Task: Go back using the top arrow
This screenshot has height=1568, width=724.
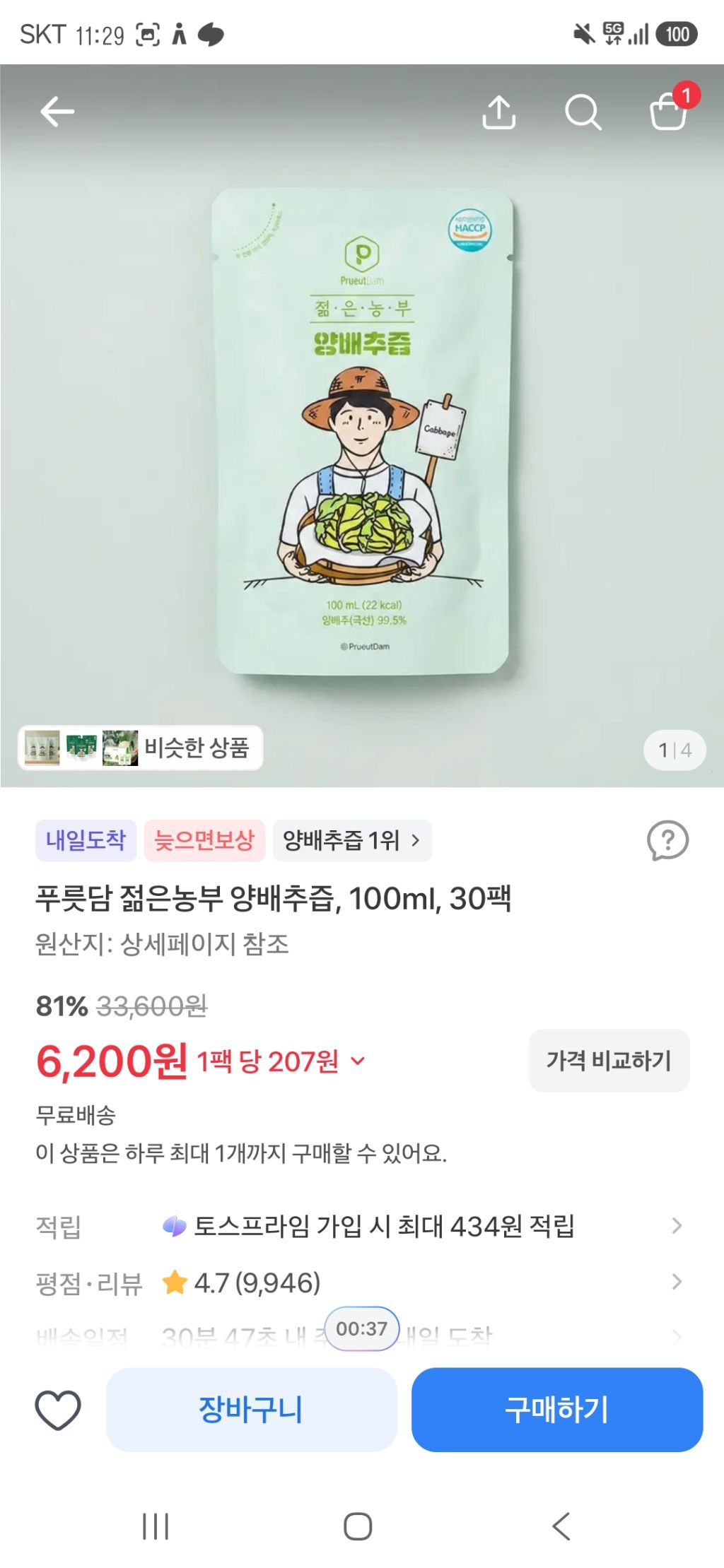Action: click(57, 112)
